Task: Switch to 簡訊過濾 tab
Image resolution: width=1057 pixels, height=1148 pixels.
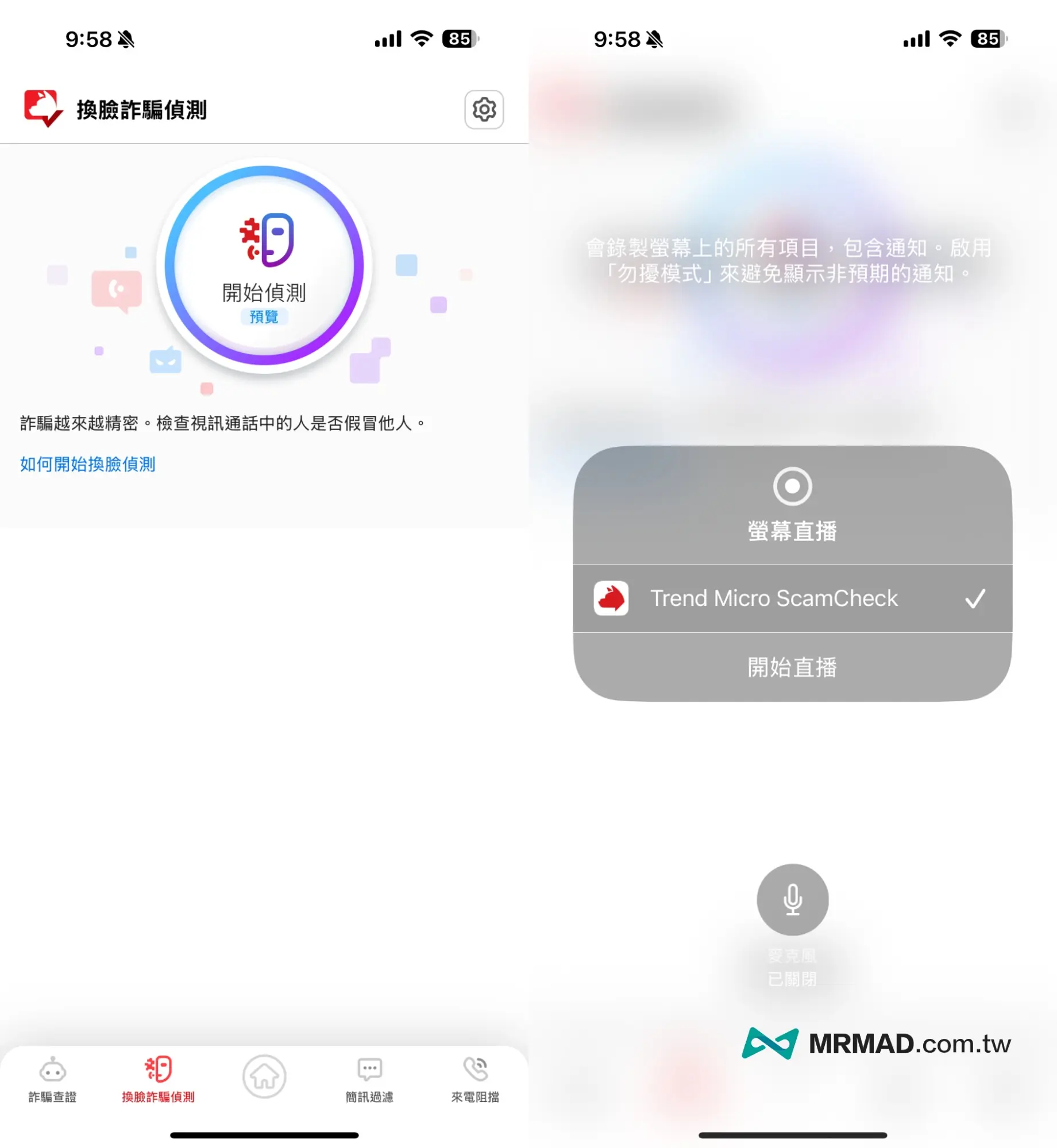Action: coord(369,1079)
